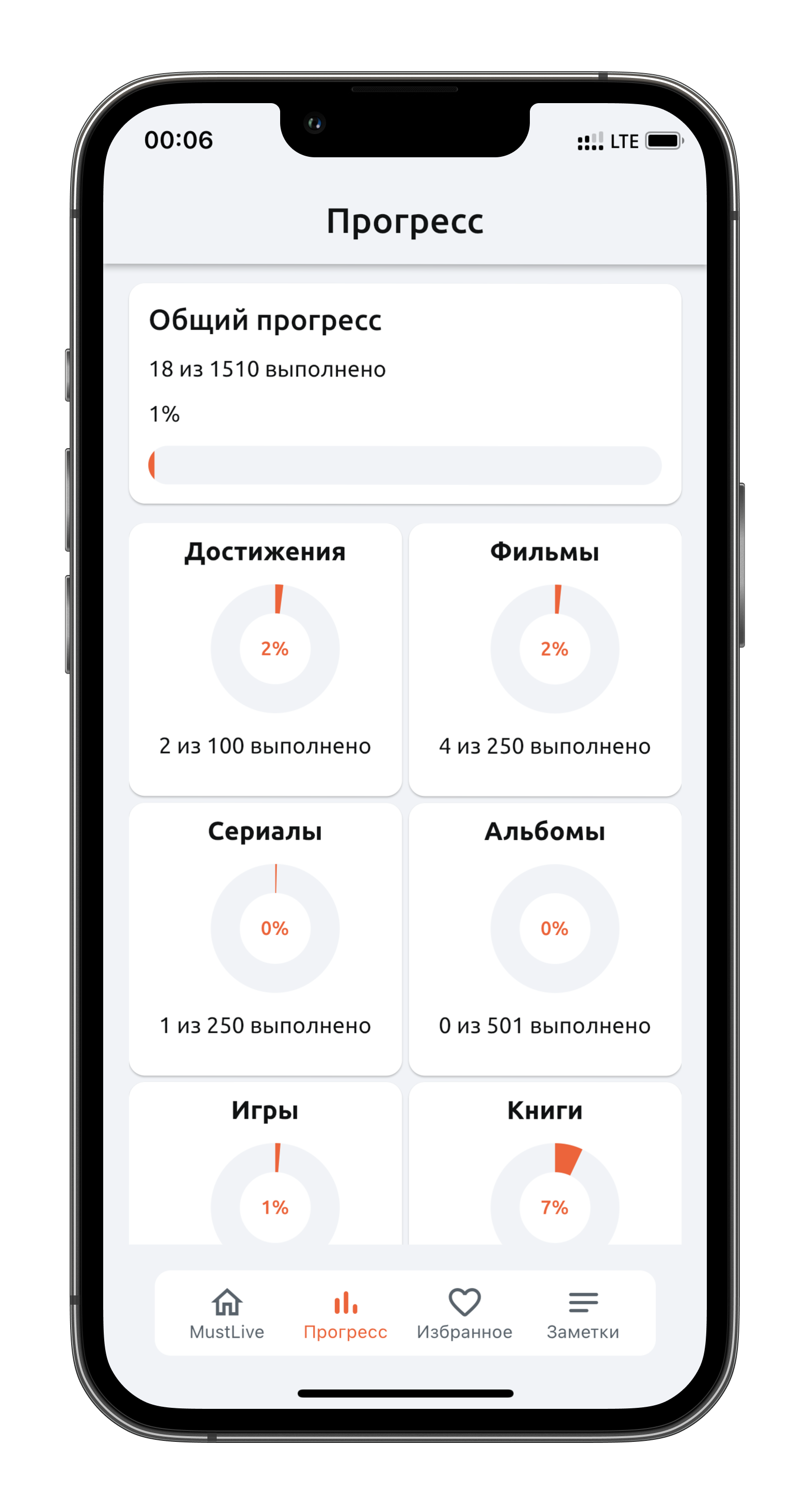Open the Книги progress card
This screenshot has height=1512, width=810.
click(545, 1163)
